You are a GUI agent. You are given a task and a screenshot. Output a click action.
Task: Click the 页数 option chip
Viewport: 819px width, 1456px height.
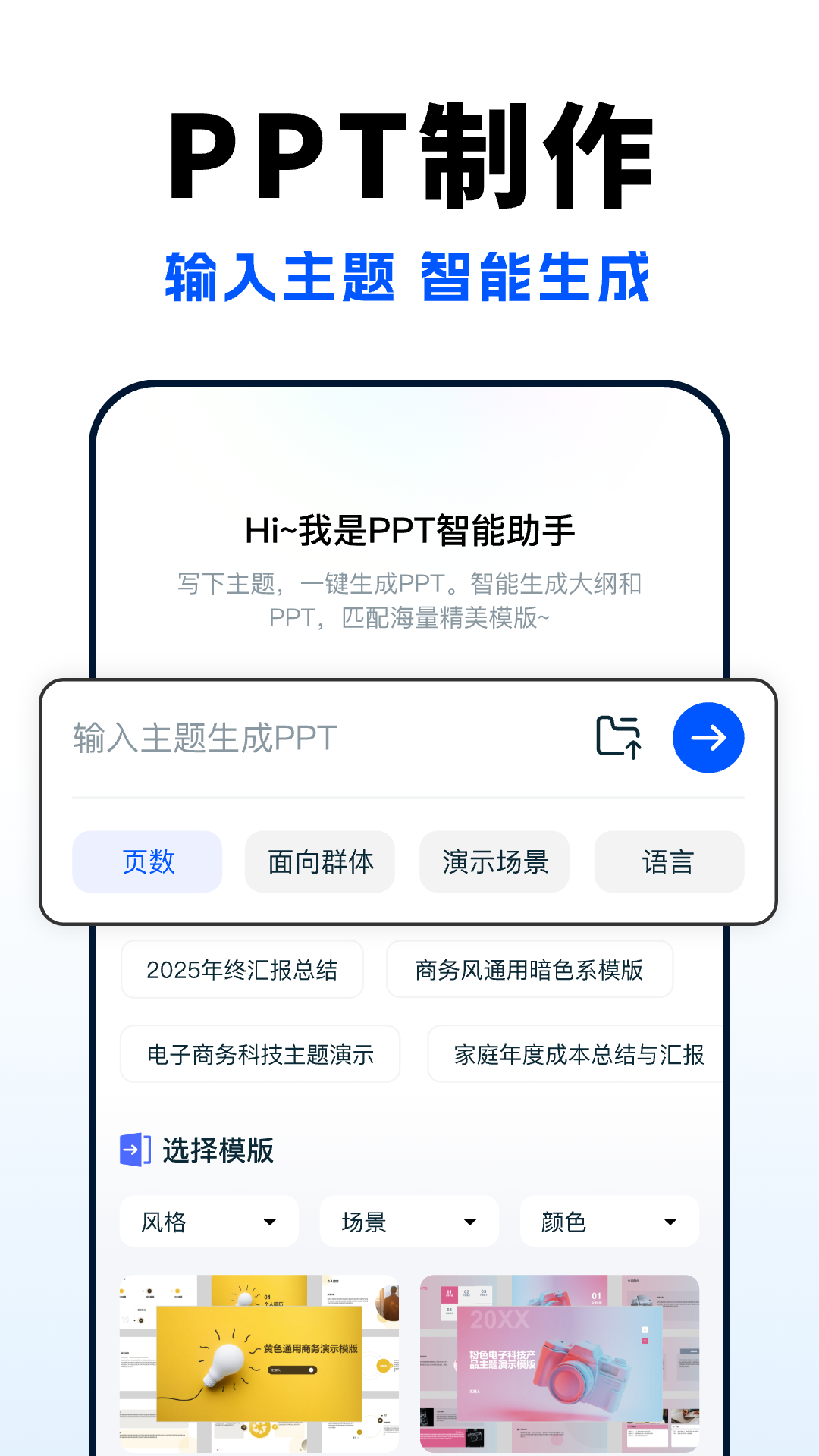[x=146, y=861]
